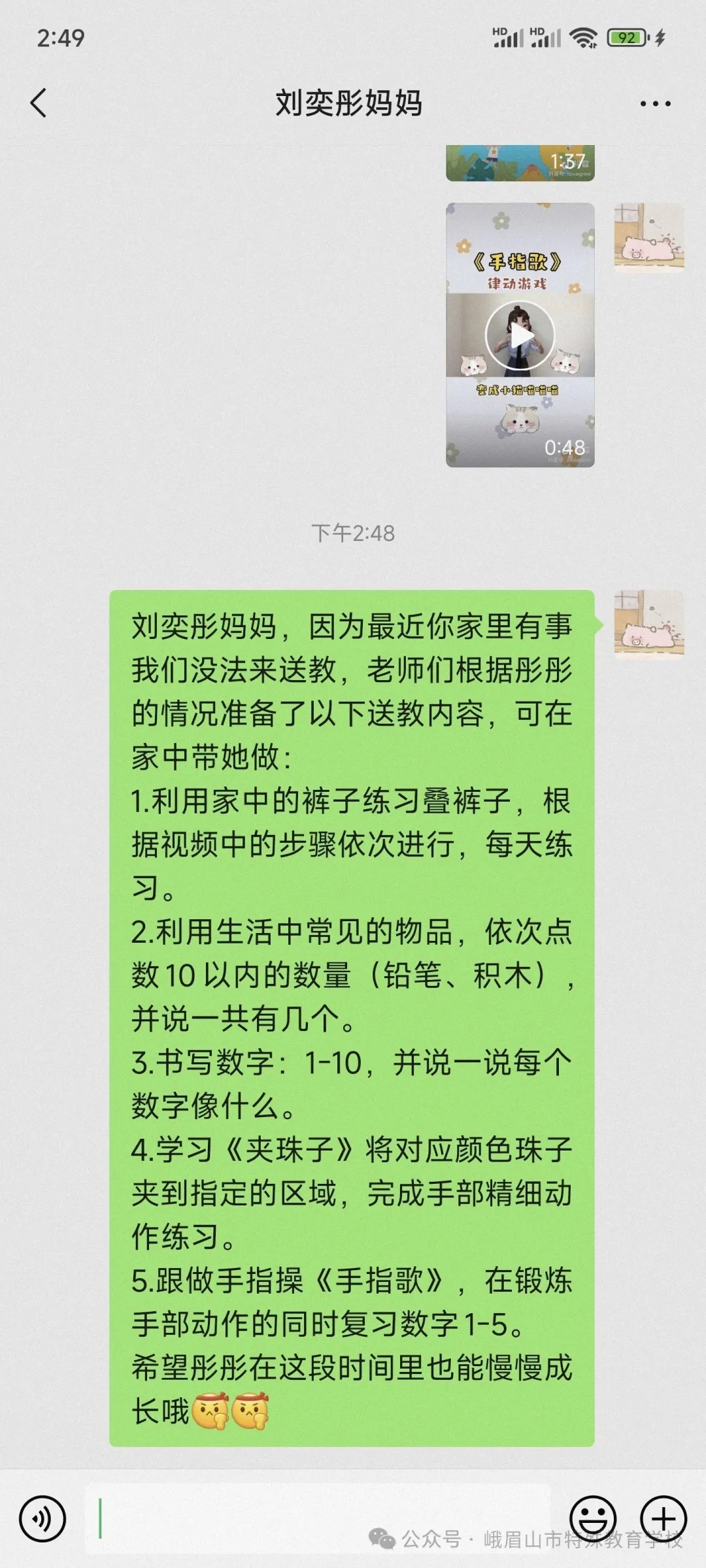Open the plus attachment menu
The height and width of the screenshot is (1568, 706).
point(663,1519)
